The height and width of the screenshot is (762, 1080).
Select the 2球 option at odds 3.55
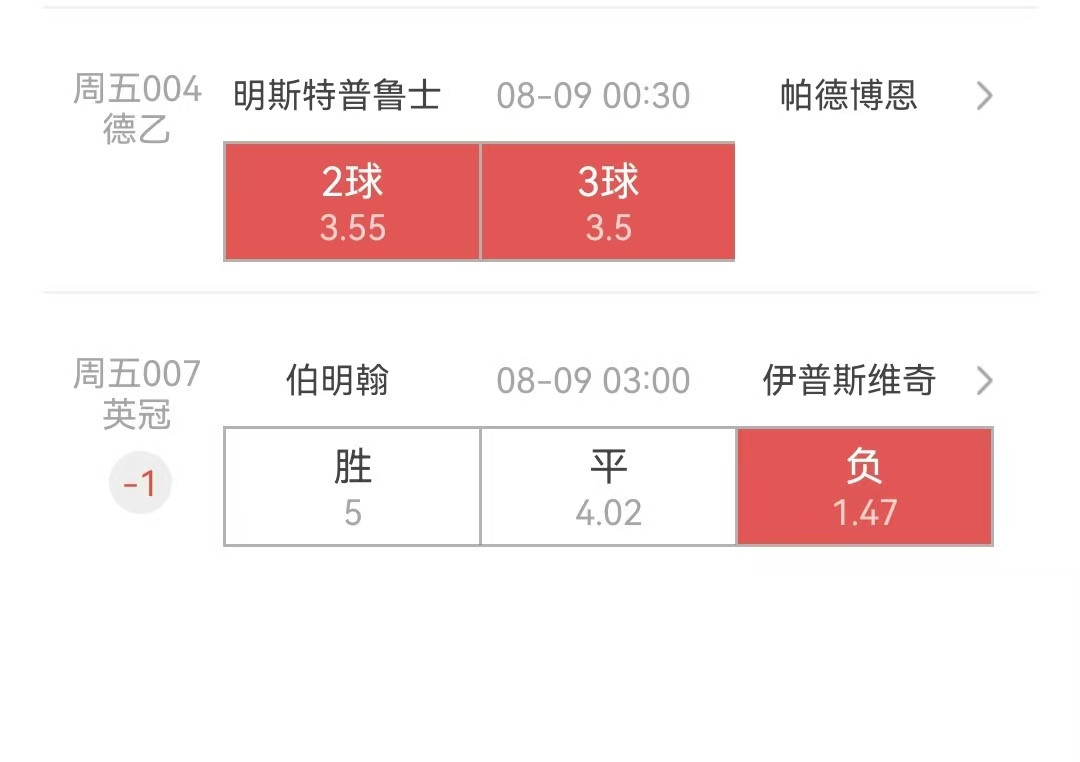pos(352,202)
